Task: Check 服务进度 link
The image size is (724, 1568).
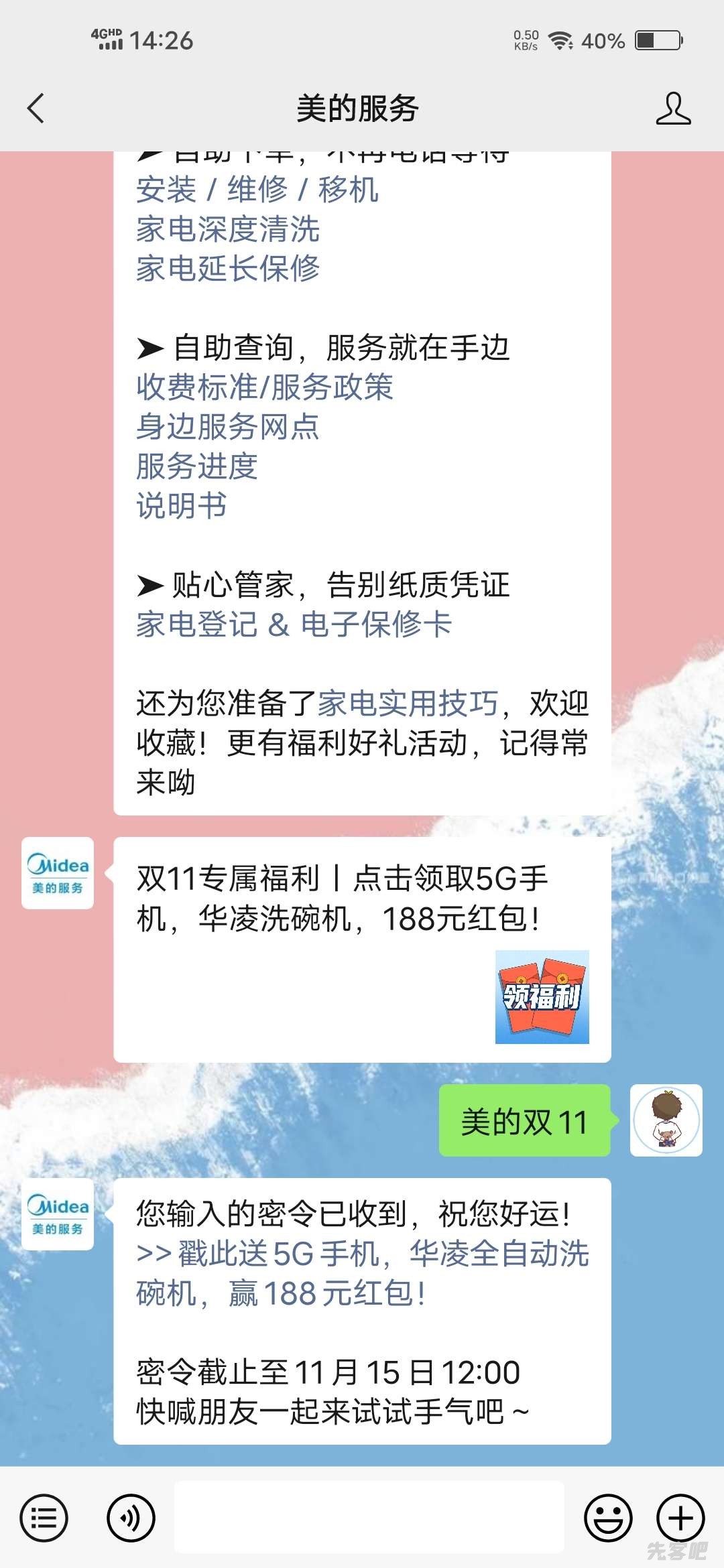Action: click(x=197, y=466)
